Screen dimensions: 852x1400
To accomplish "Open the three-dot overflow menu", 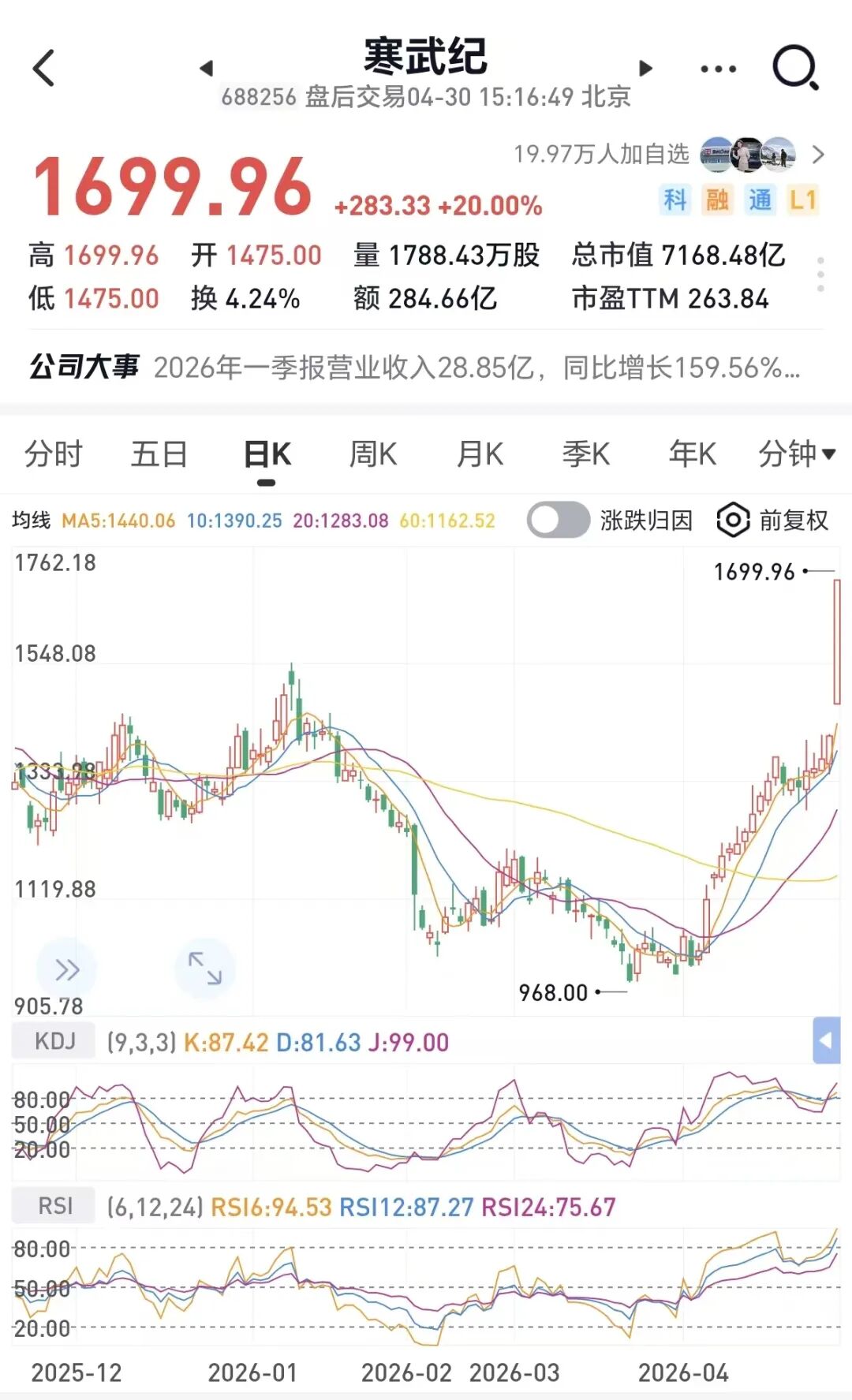I will 718,69.
